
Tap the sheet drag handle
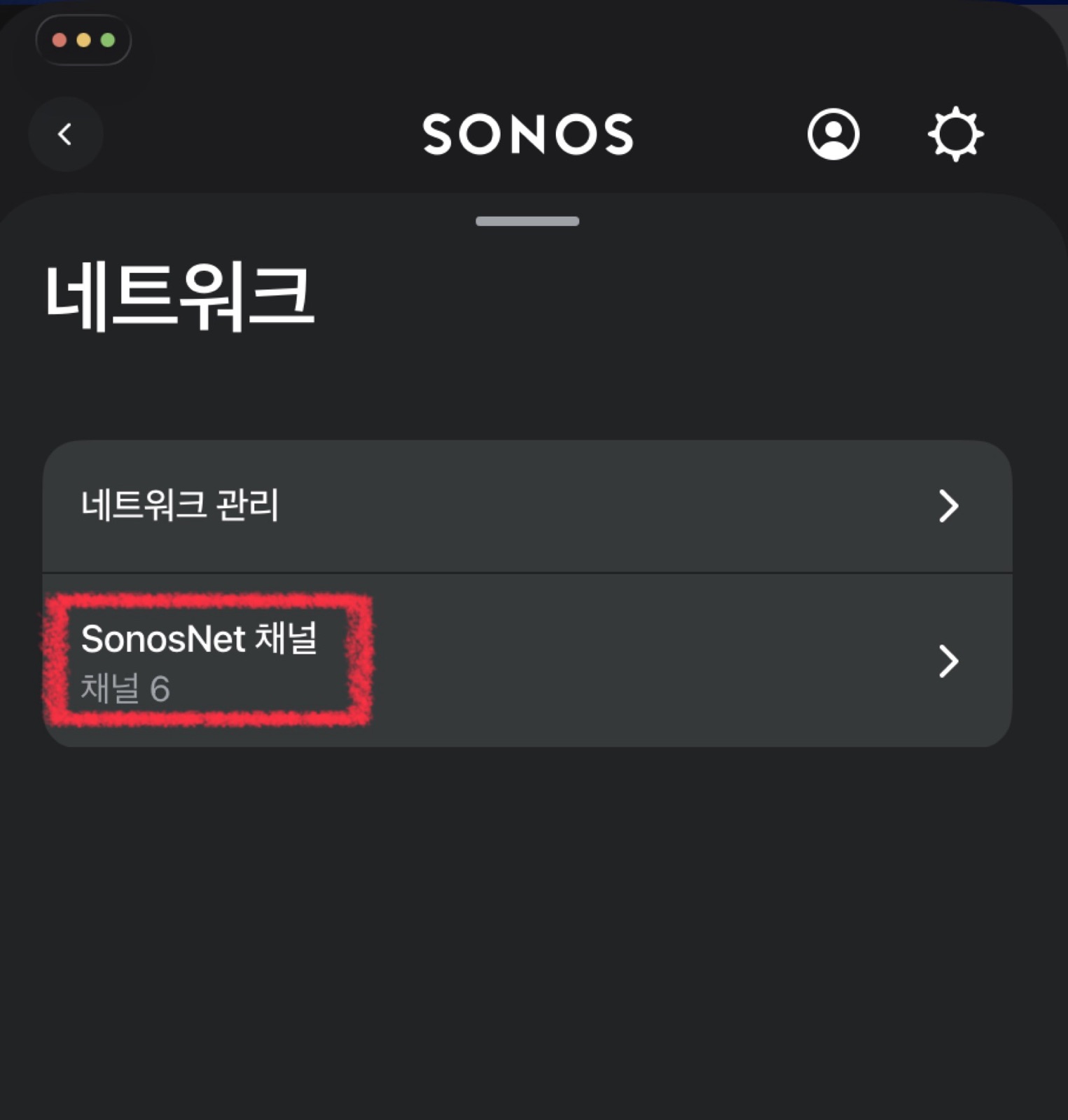(527, 221)
